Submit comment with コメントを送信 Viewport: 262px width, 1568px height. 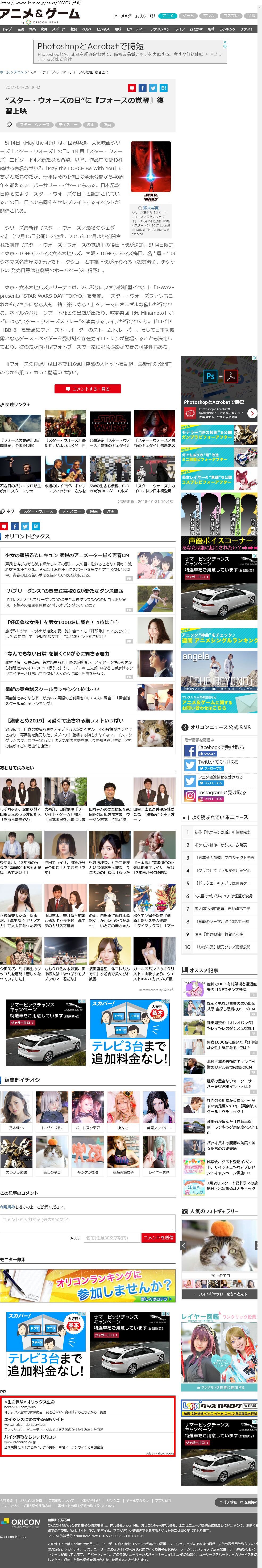159,1238
